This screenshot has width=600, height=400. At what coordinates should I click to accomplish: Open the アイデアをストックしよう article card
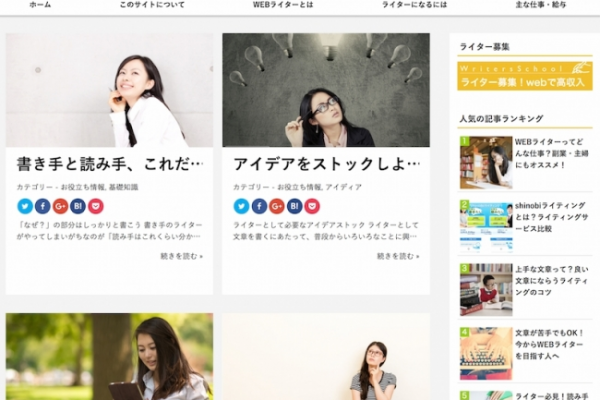[326, 163]
